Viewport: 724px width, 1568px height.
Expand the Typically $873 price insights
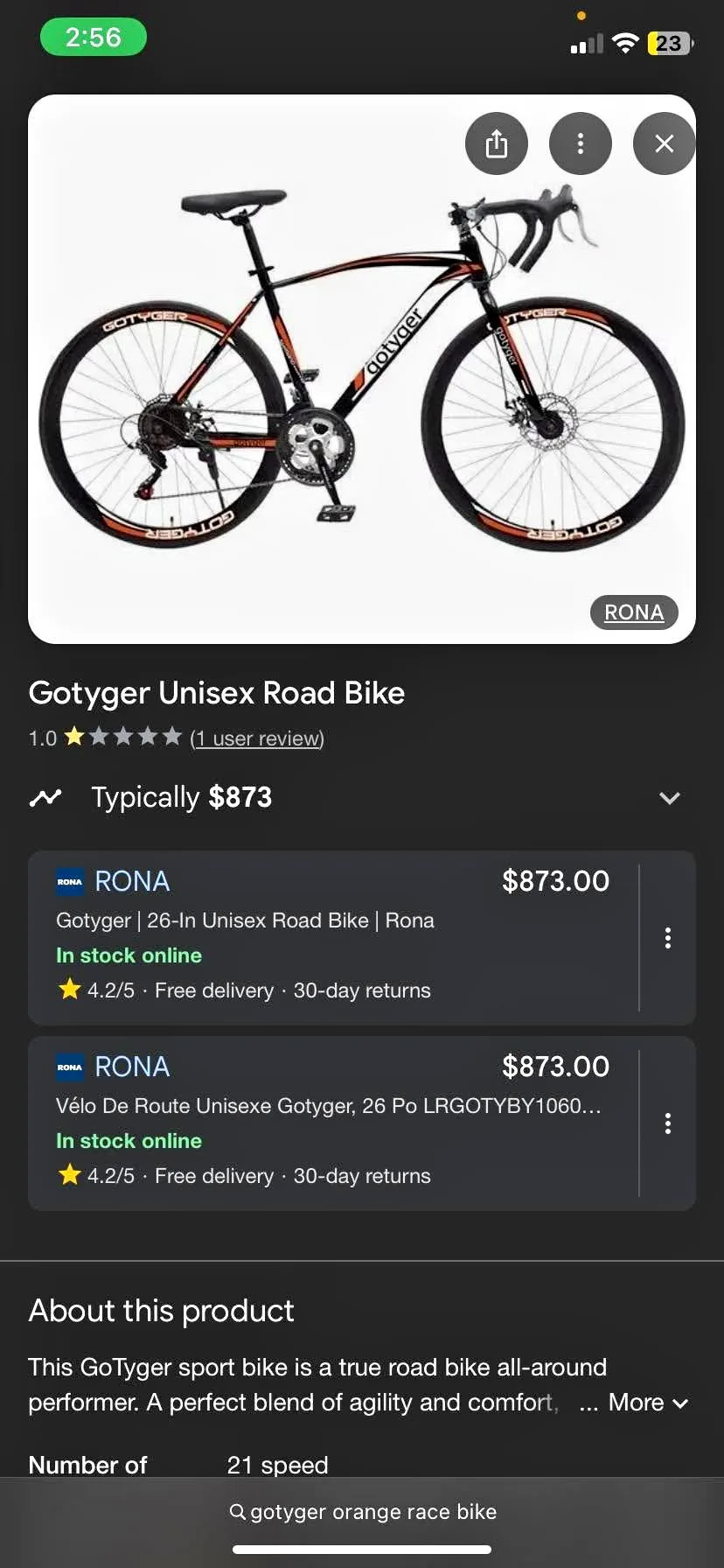669,797
